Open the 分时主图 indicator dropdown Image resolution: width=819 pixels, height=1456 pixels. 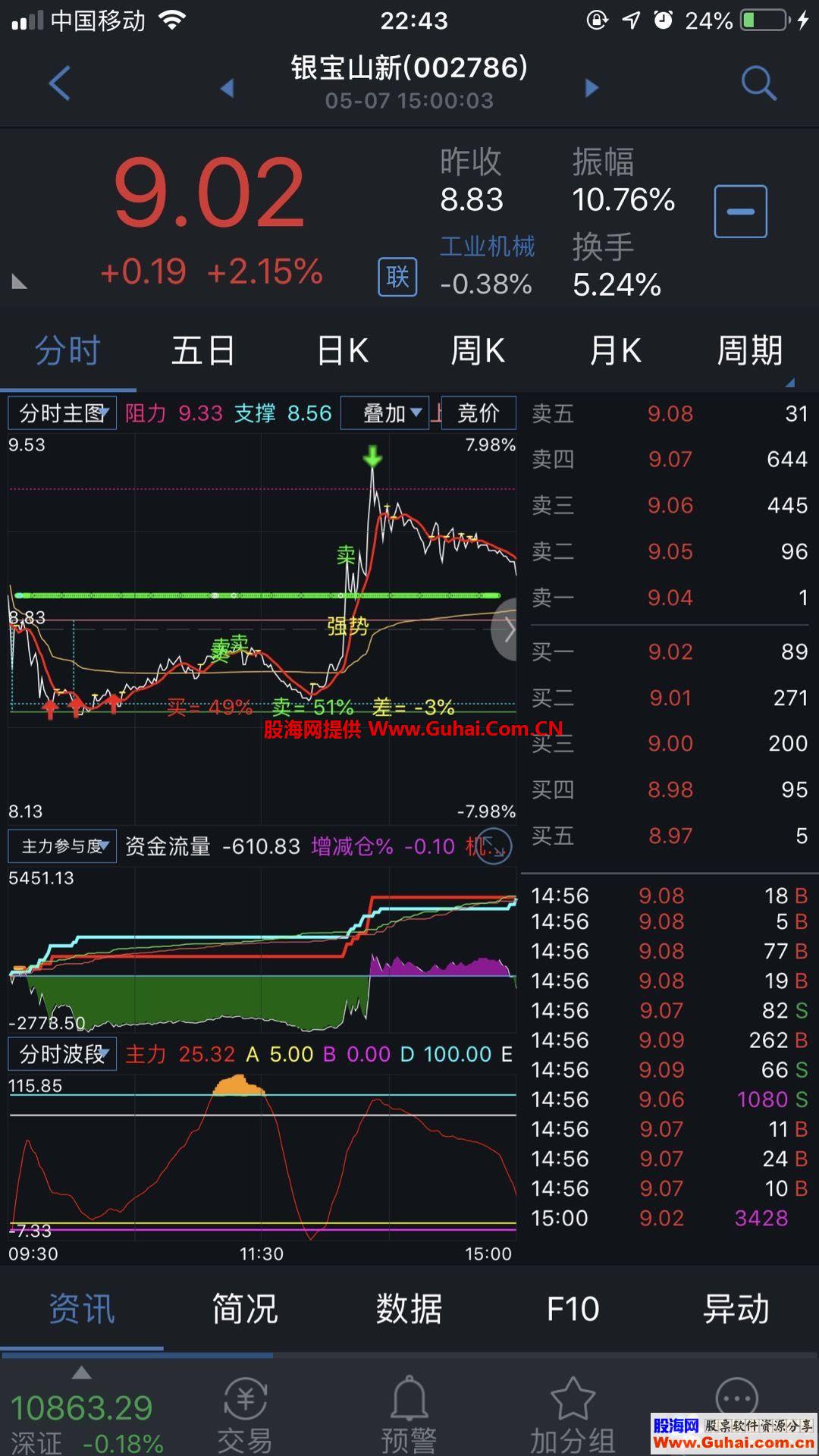click(x=62, y=413)
